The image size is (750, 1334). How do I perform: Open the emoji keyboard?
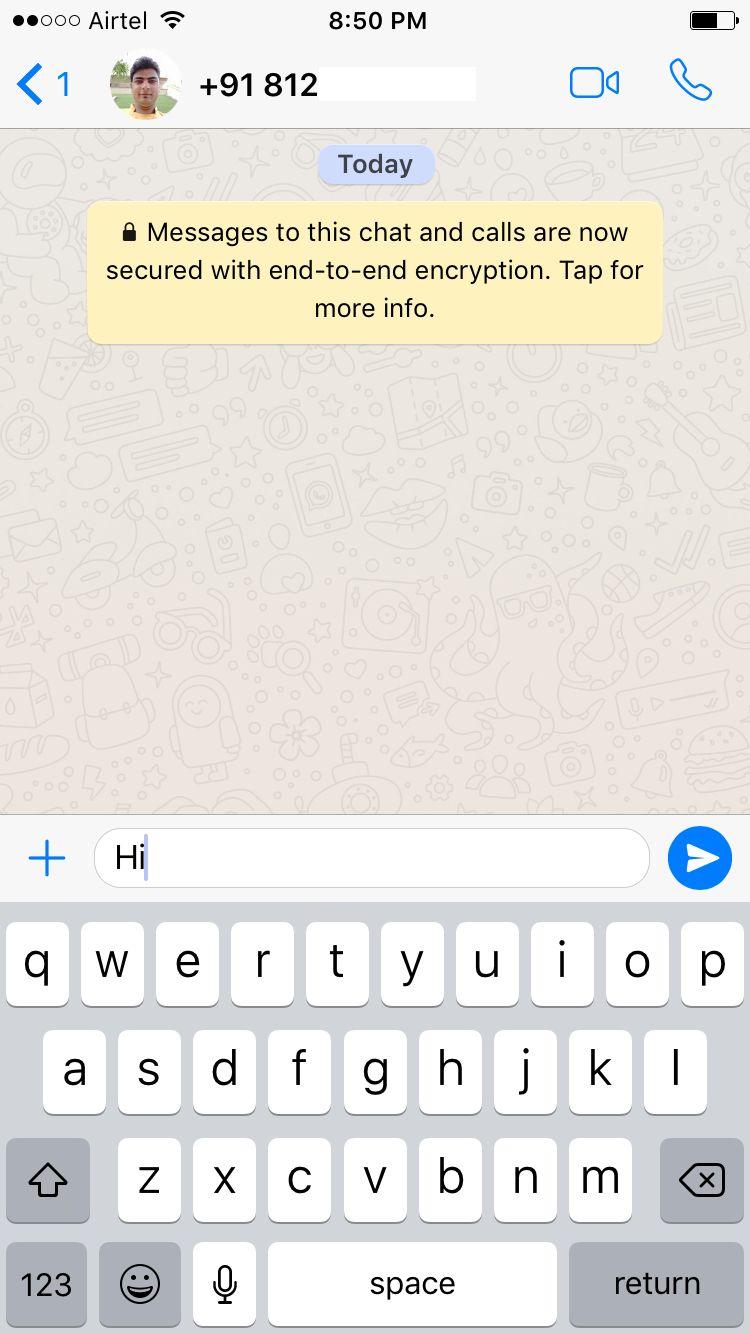tap(140, 1284)
